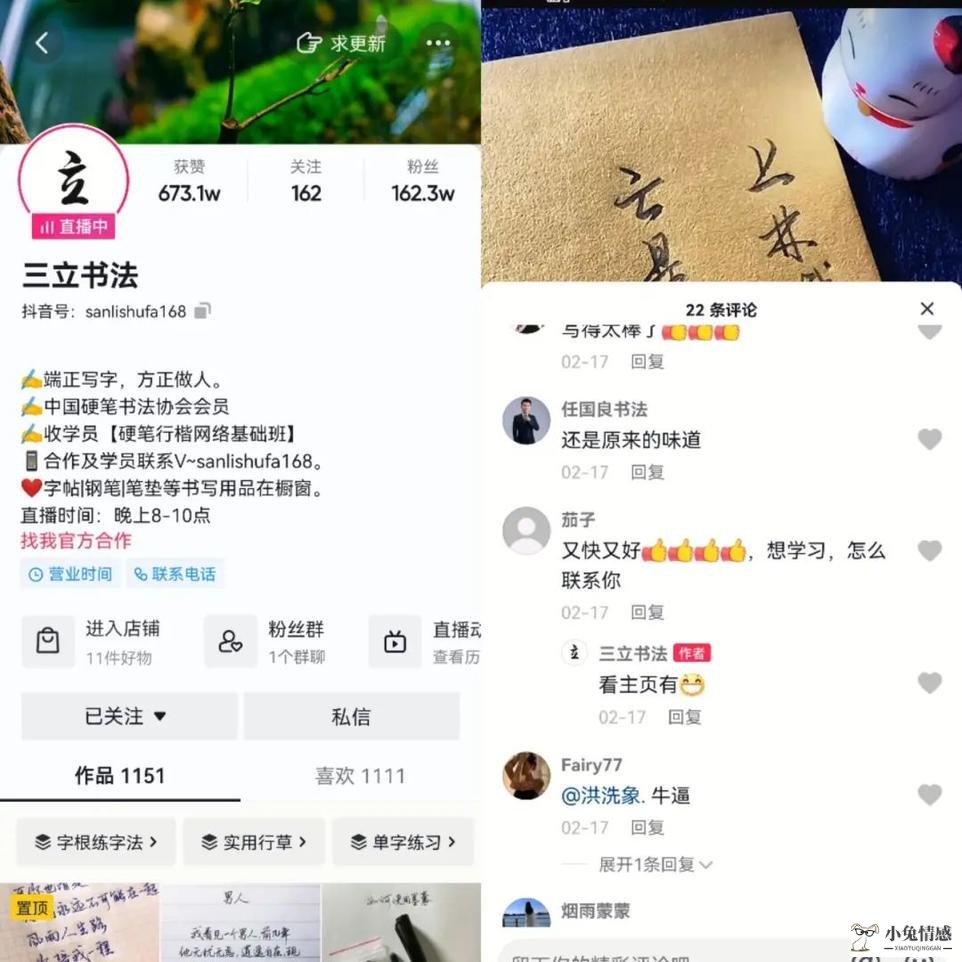962x962 pixels.
Task: Open the 粉丝群 fan group
Action: tap(270, 641)
